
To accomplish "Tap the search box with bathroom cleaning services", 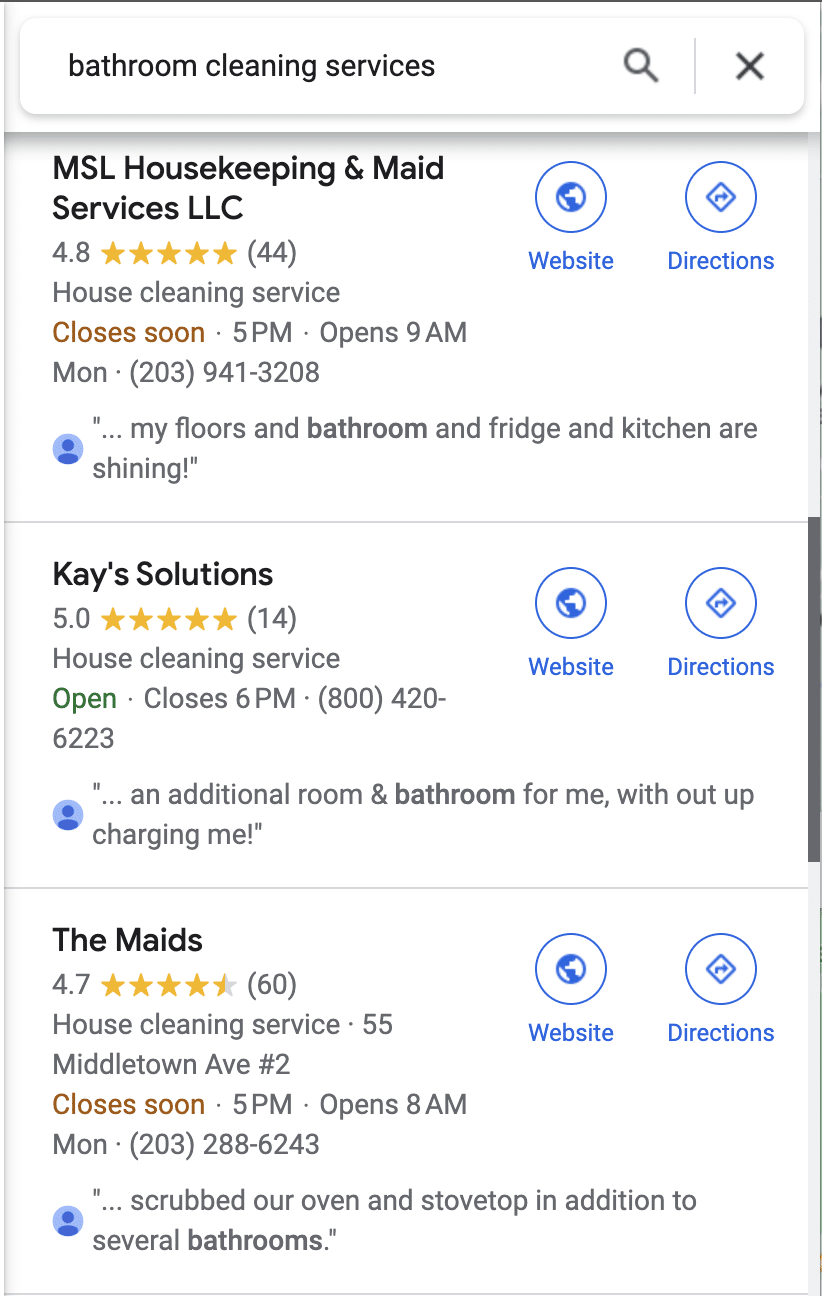I will click(300, 67).
